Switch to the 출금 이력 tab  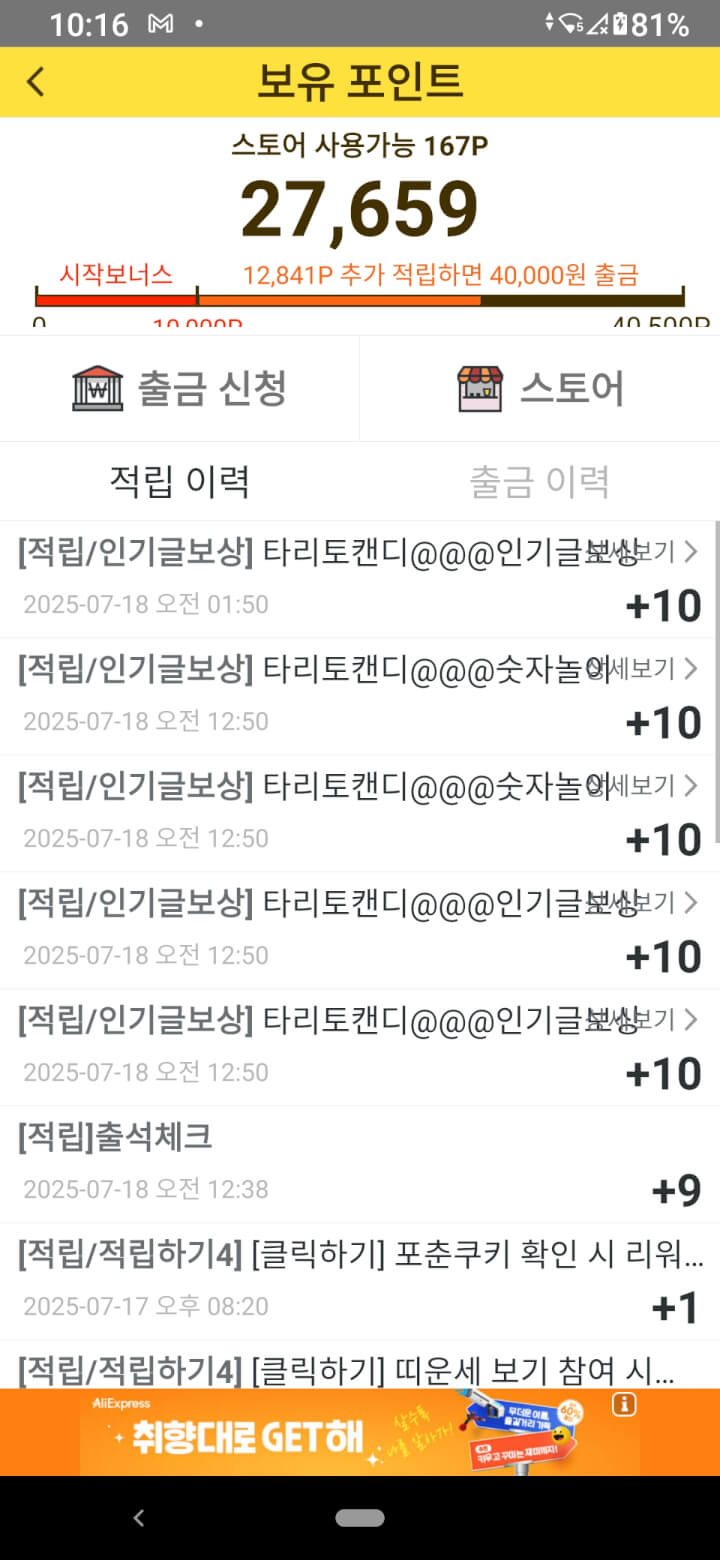click(540, 482)
